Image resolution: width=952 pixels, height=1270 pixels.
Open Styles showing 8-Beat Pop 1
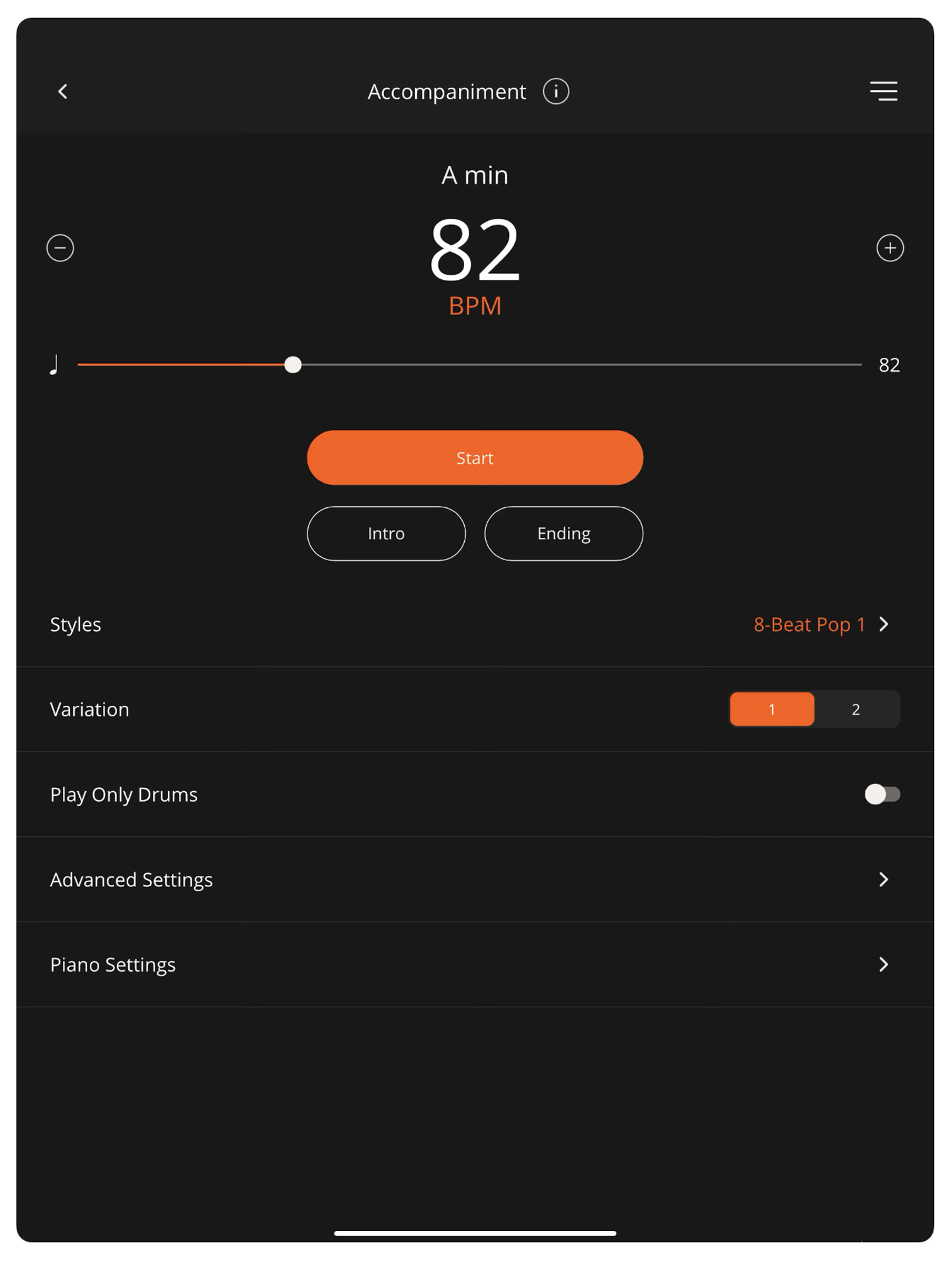820,624
